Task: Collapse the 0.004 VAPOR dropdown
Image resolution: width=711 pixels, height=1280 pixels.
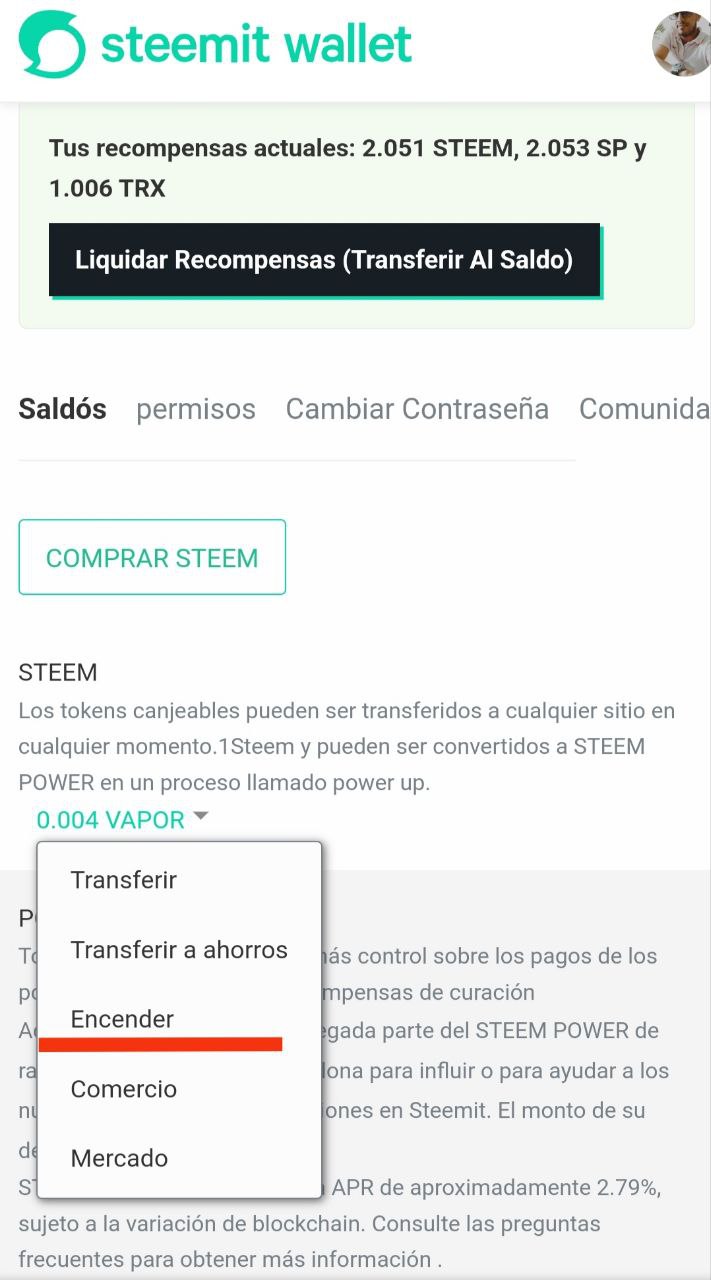Action: tap(123, 820)
